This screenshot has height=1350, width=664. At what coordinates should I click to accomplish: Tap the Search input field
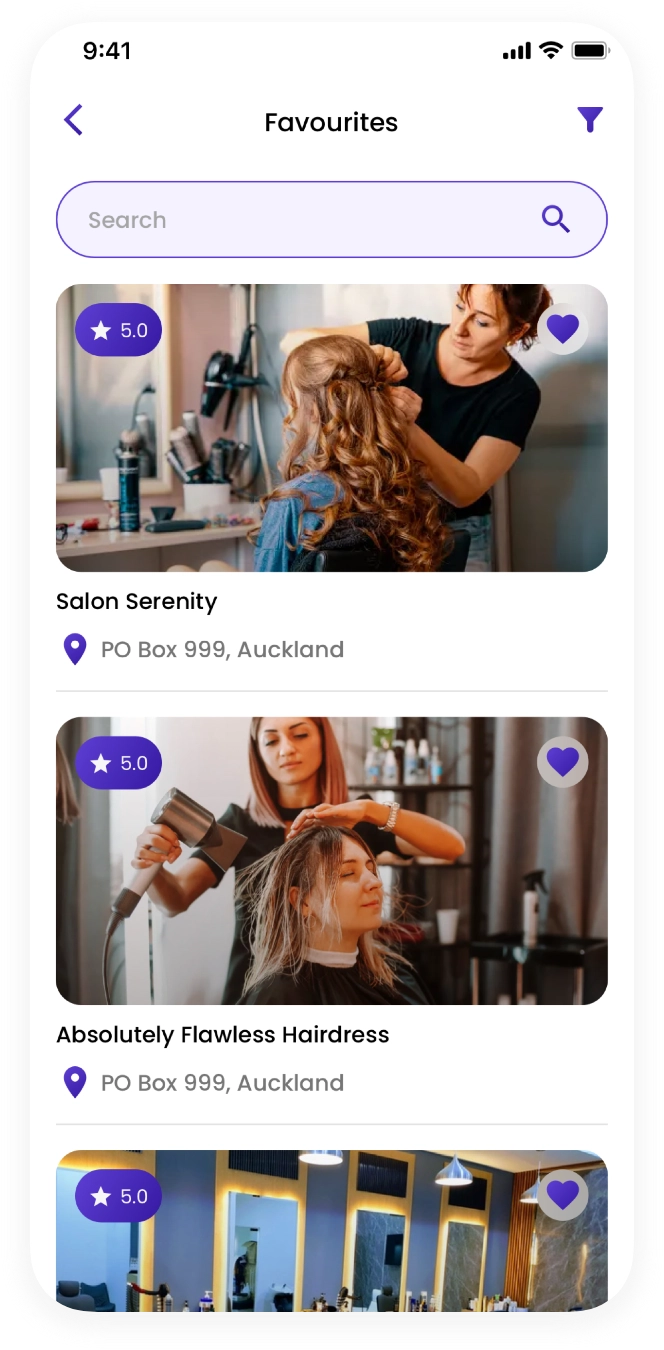(x=300, y=220)
